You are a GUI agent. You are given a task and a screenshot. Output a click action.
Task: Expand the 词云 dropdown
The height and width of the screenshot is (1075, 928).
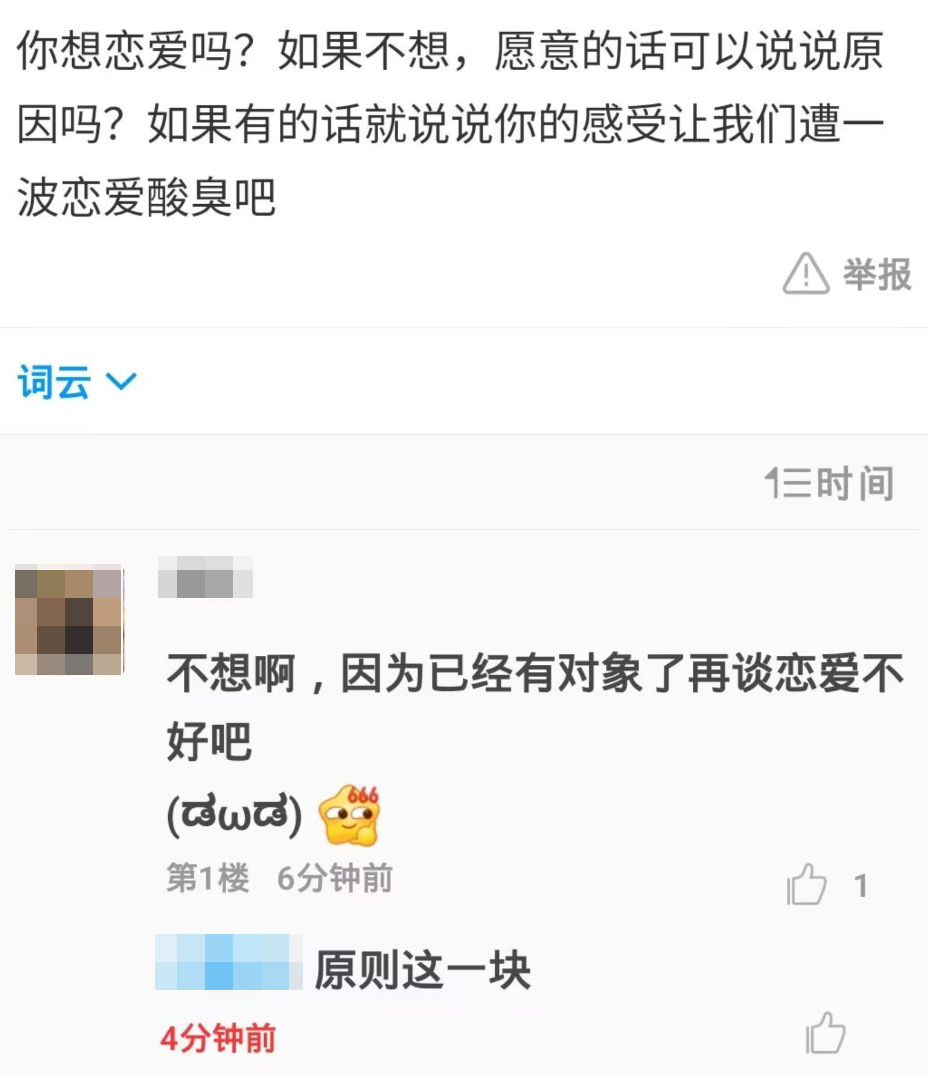(77, 381)
